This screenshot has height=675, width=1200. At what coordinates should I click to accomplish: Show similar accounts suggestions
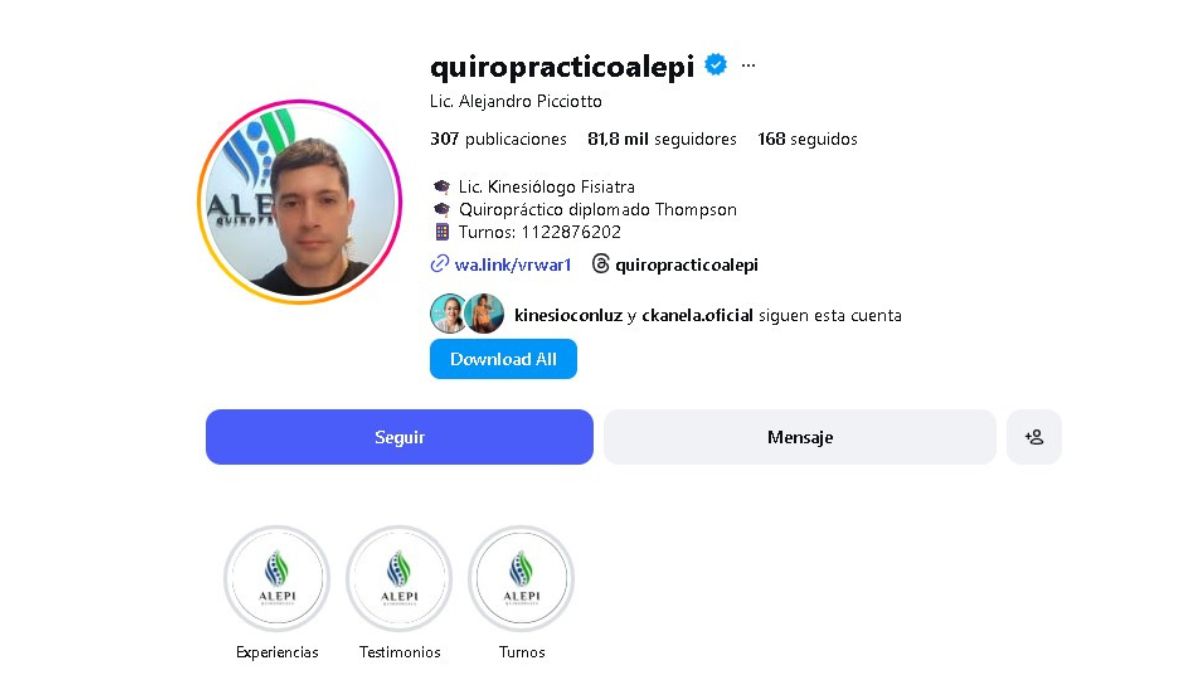click(1034, 437)
